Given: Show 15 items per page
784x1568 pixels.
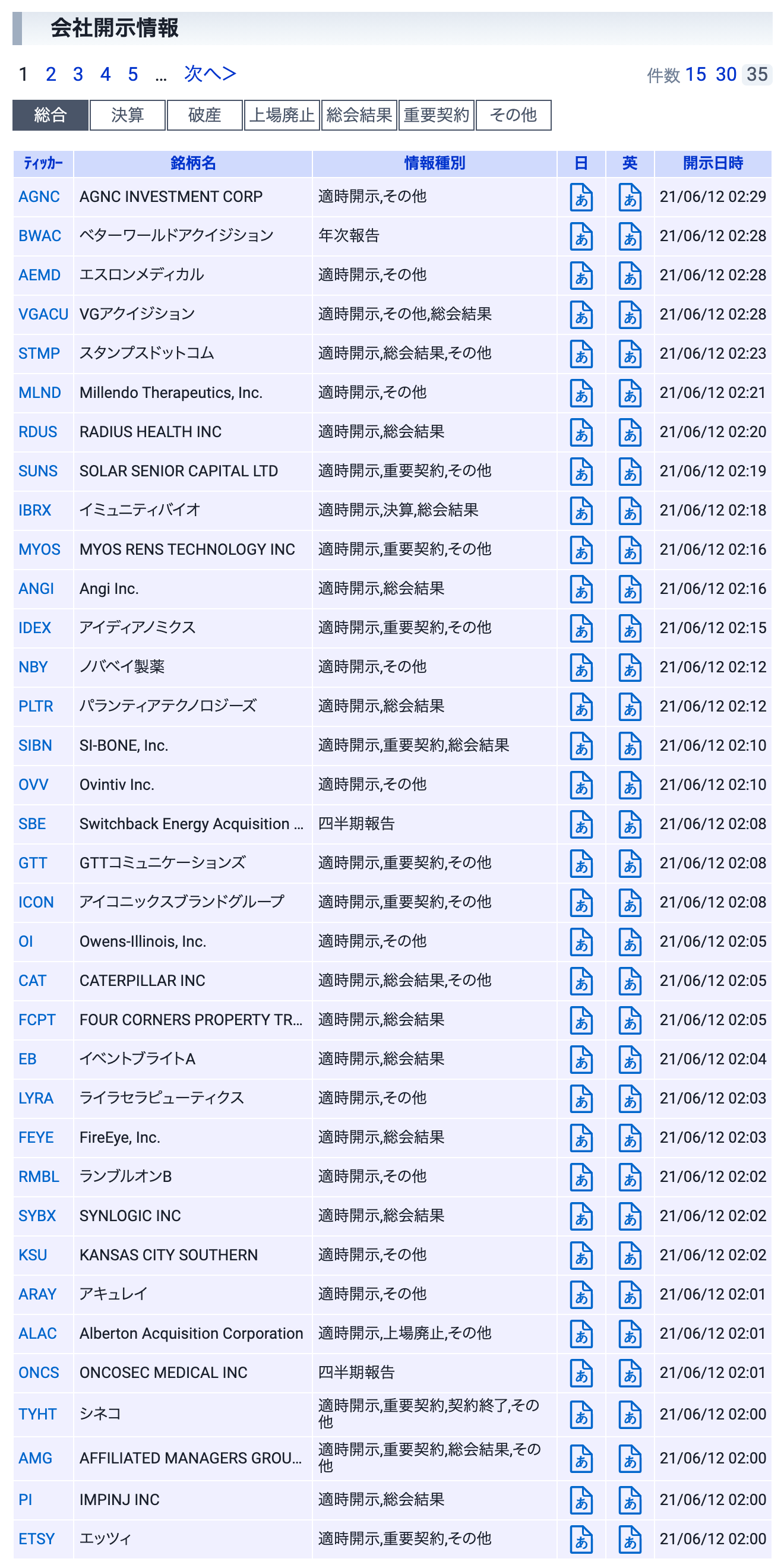Looking at the screenshot, I should (x=695, y=74).
